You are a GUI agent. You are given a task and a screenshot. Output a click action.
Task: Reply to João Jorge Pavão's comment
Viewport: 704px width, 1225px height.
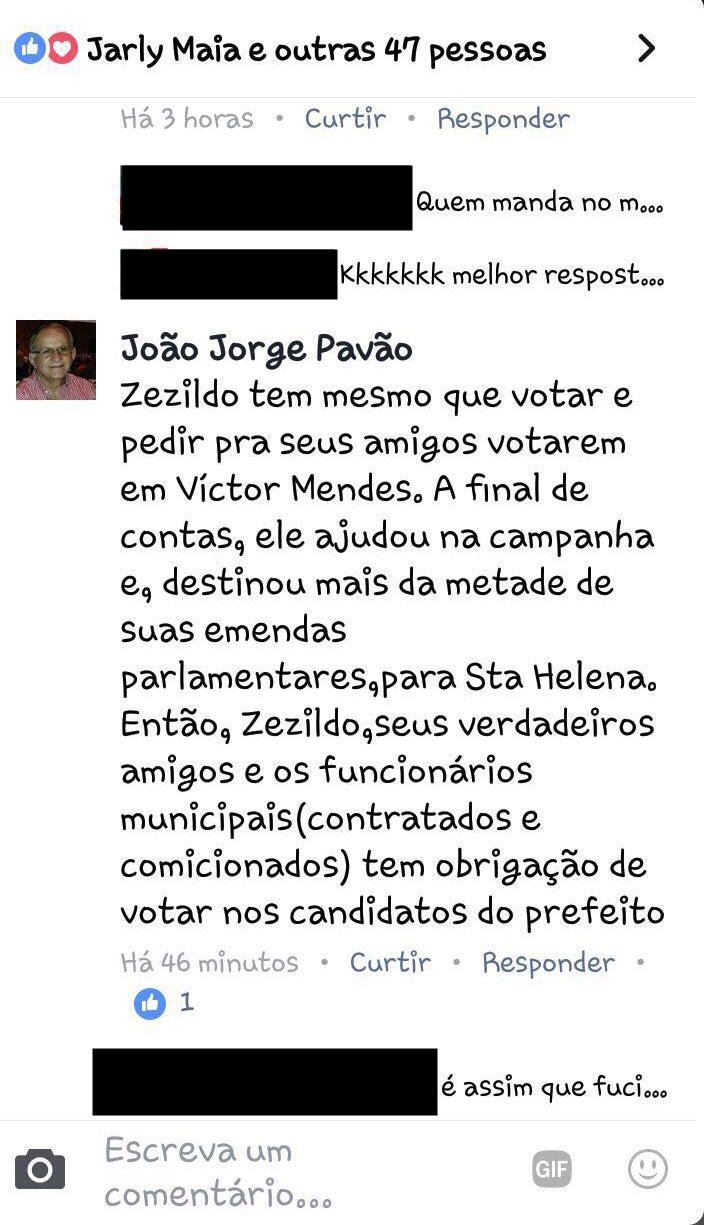tap(548, 963)
